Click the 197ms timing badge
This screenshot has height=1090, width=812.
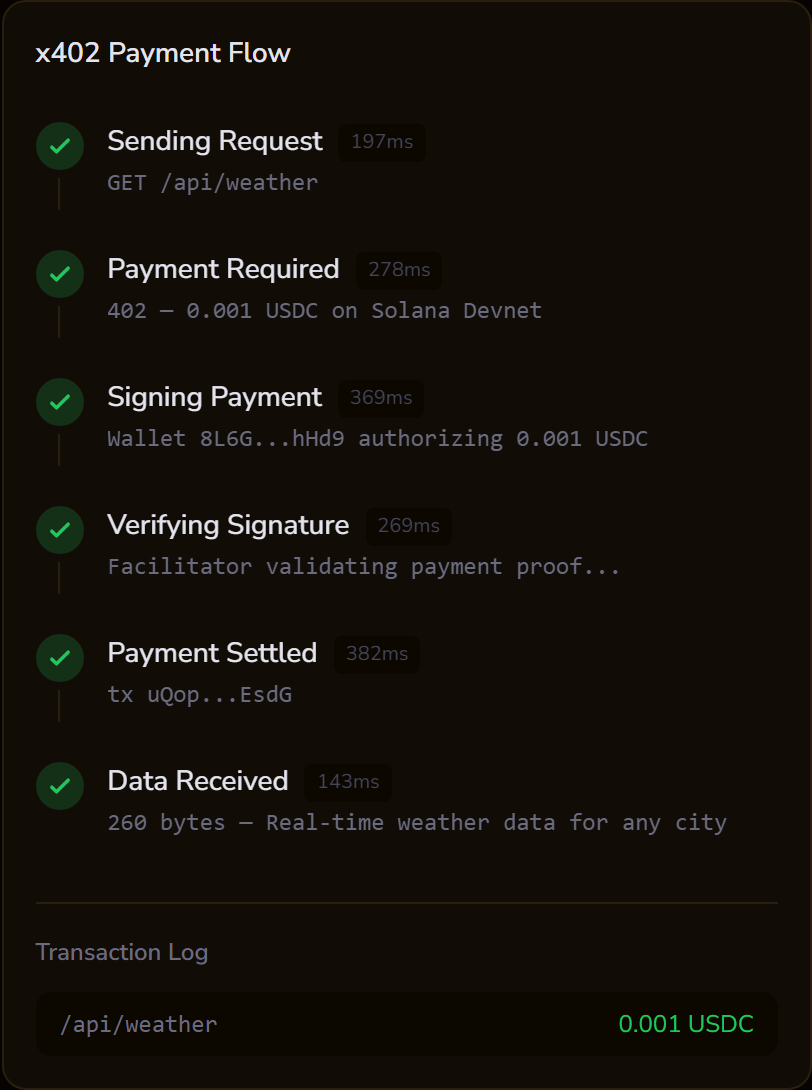pos(381,142)
